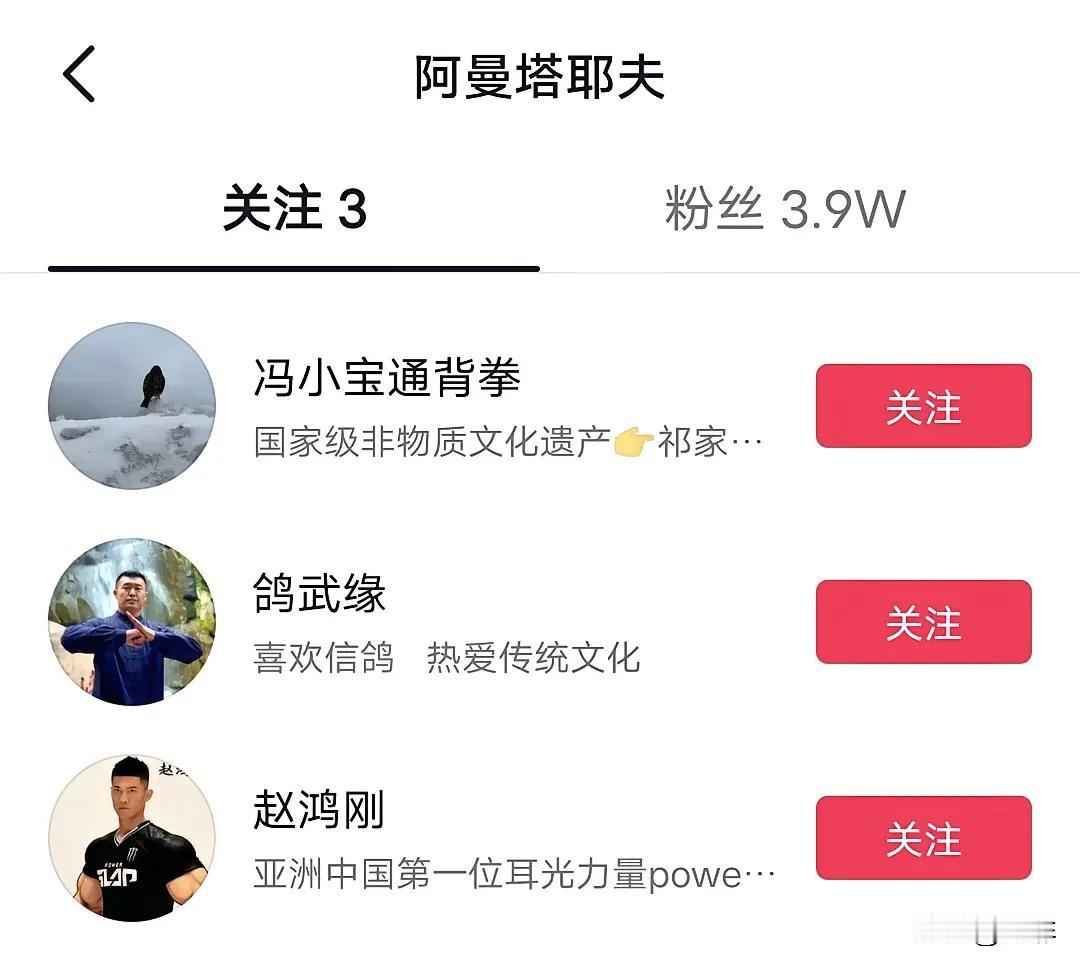Select the 关注 3 tab
This screenshot has height=968, width=1080.
click(x=294, y=211)
